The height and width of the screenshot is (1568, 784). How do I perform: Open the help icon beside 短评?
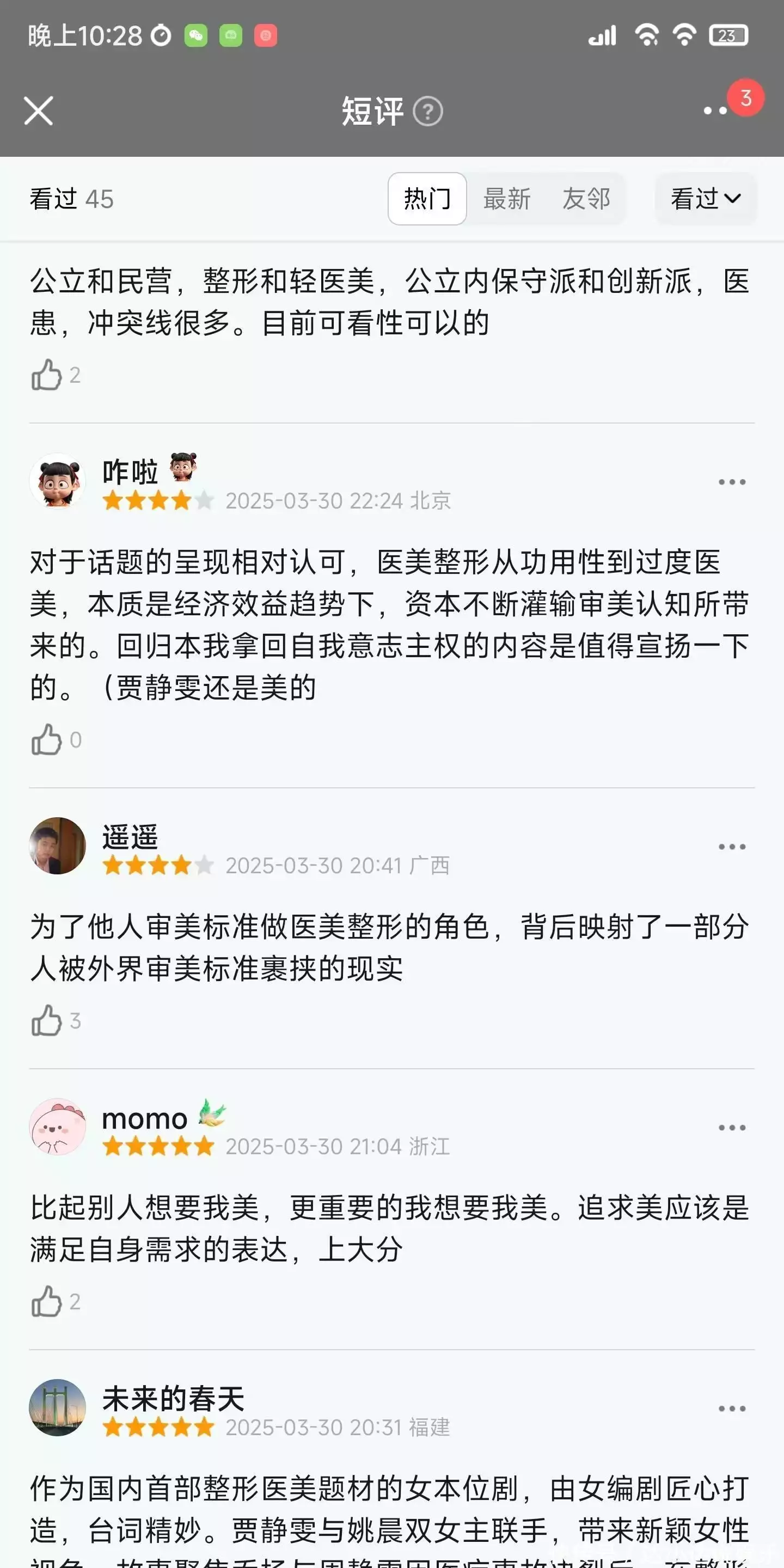click(x=428, y=112)
